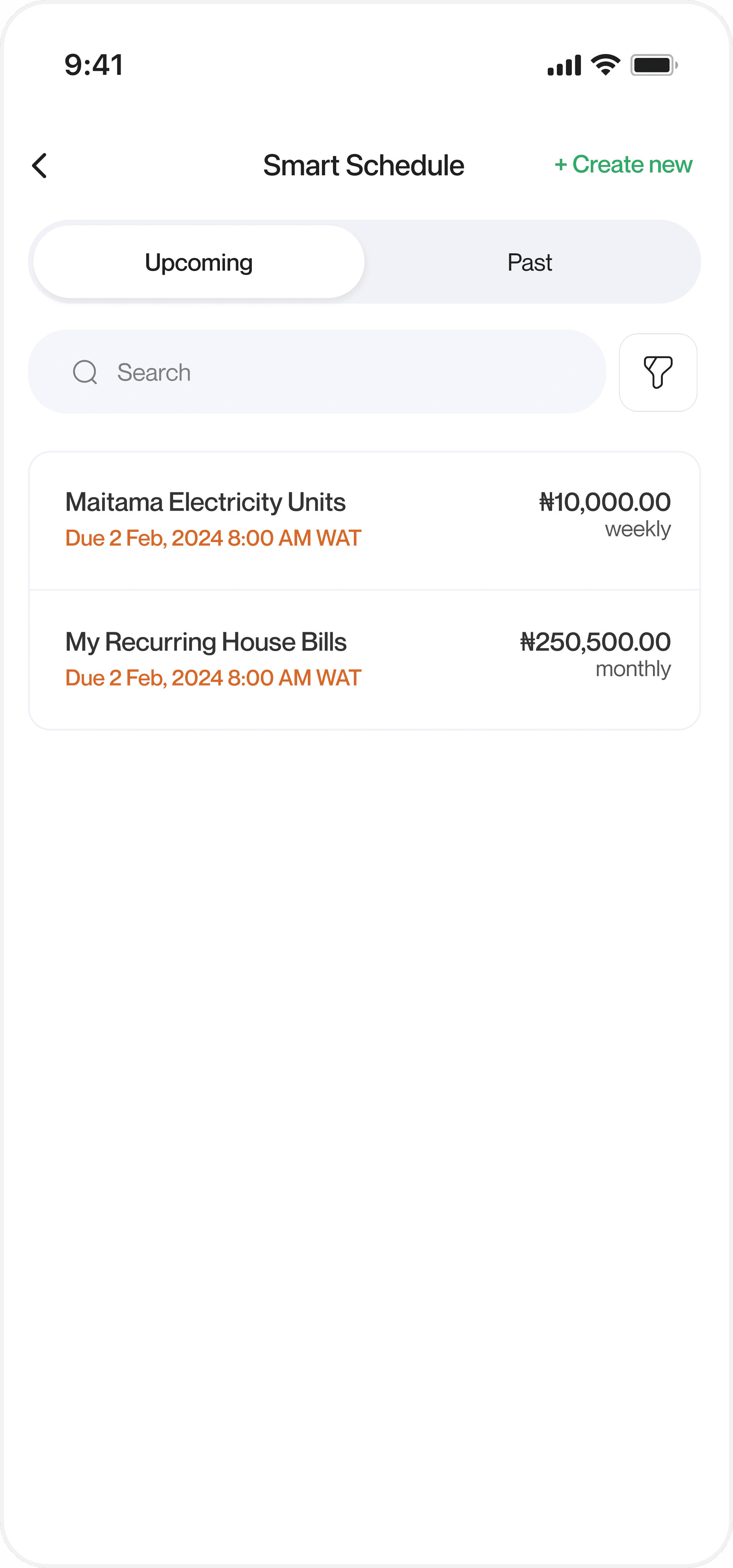
Task: Open Maitama Electricity Units schedule
Action: [x=364, y=520]
